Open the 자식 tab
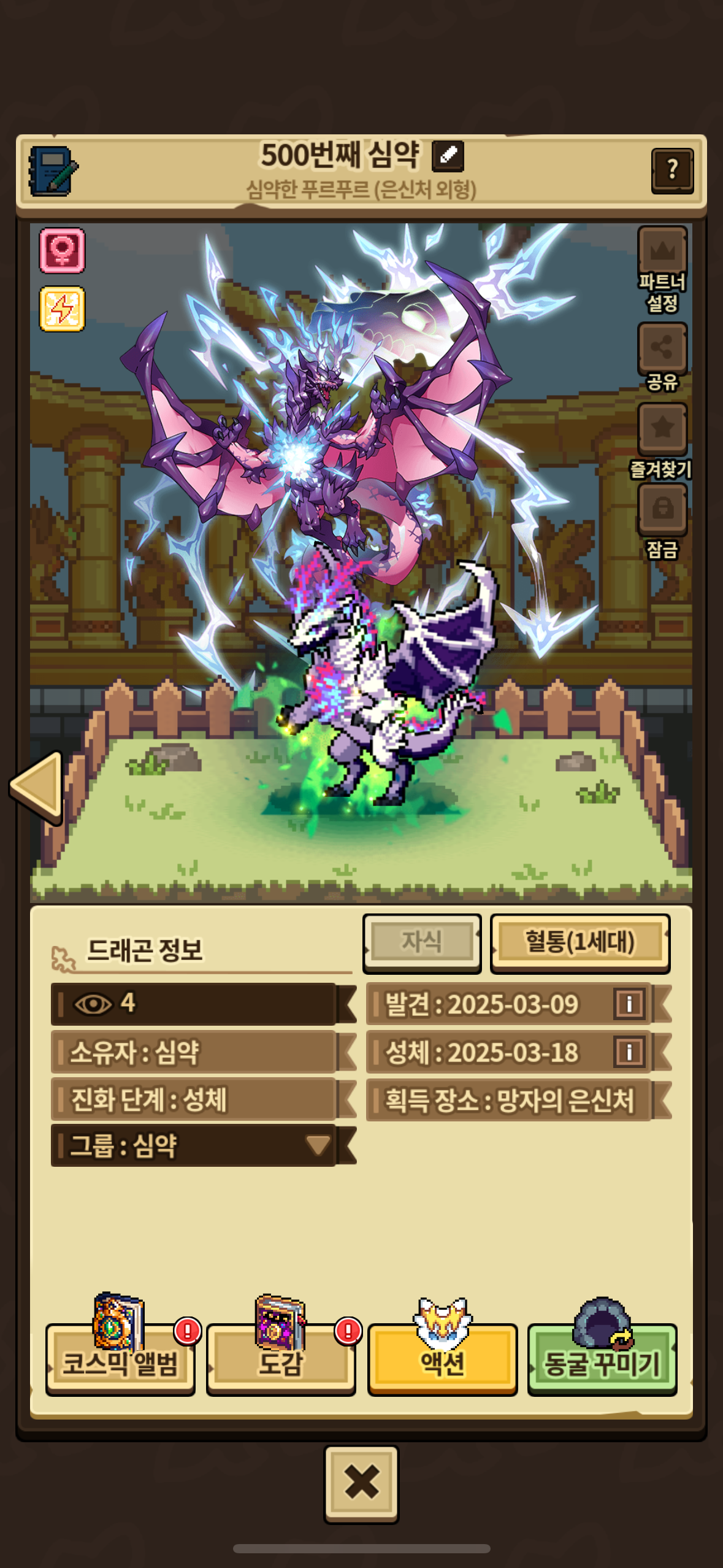723x1568 pixels. pos(422,942)
